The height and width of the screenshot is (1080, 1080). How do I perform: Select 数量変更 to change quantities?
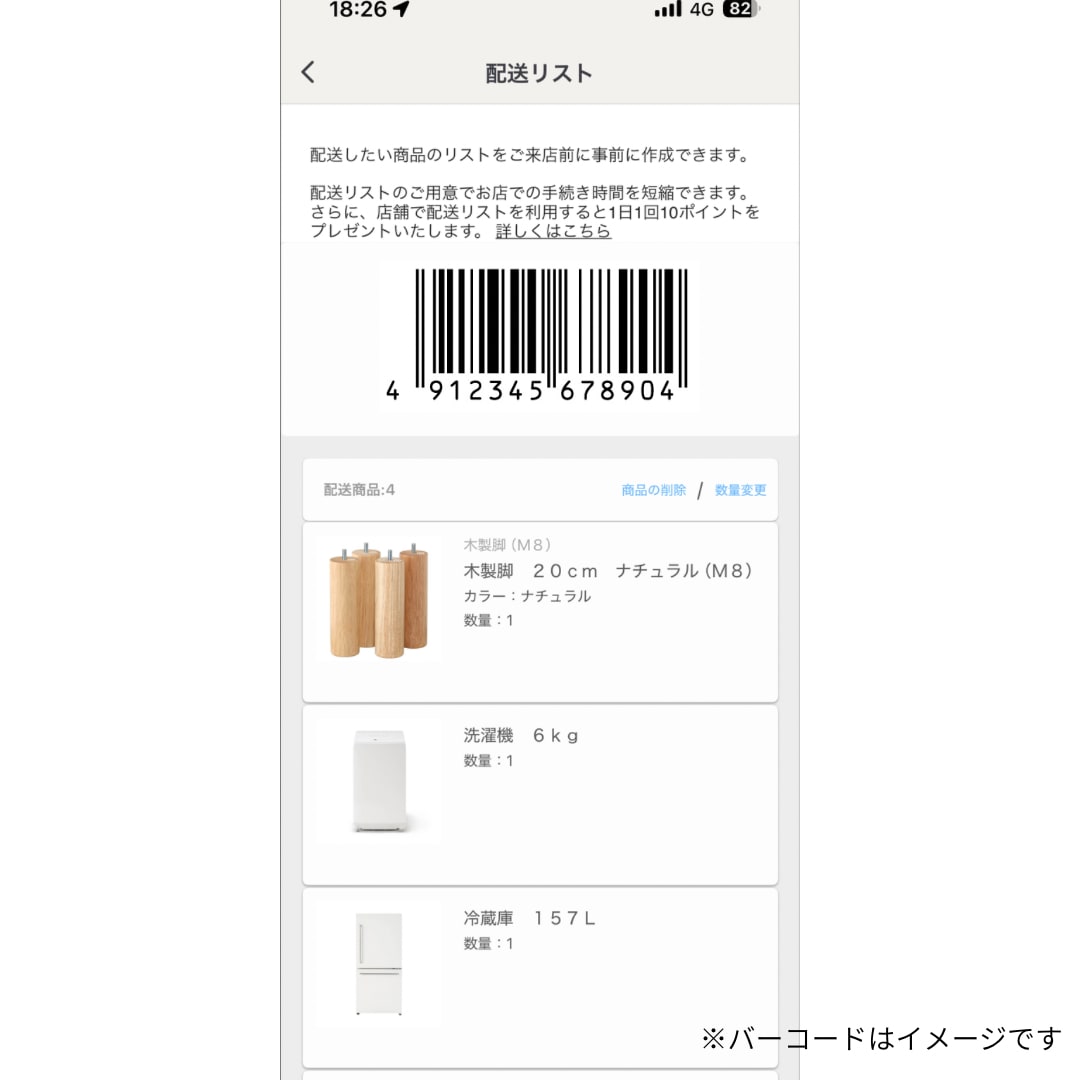pyautogui.click(x=740, y=490)
